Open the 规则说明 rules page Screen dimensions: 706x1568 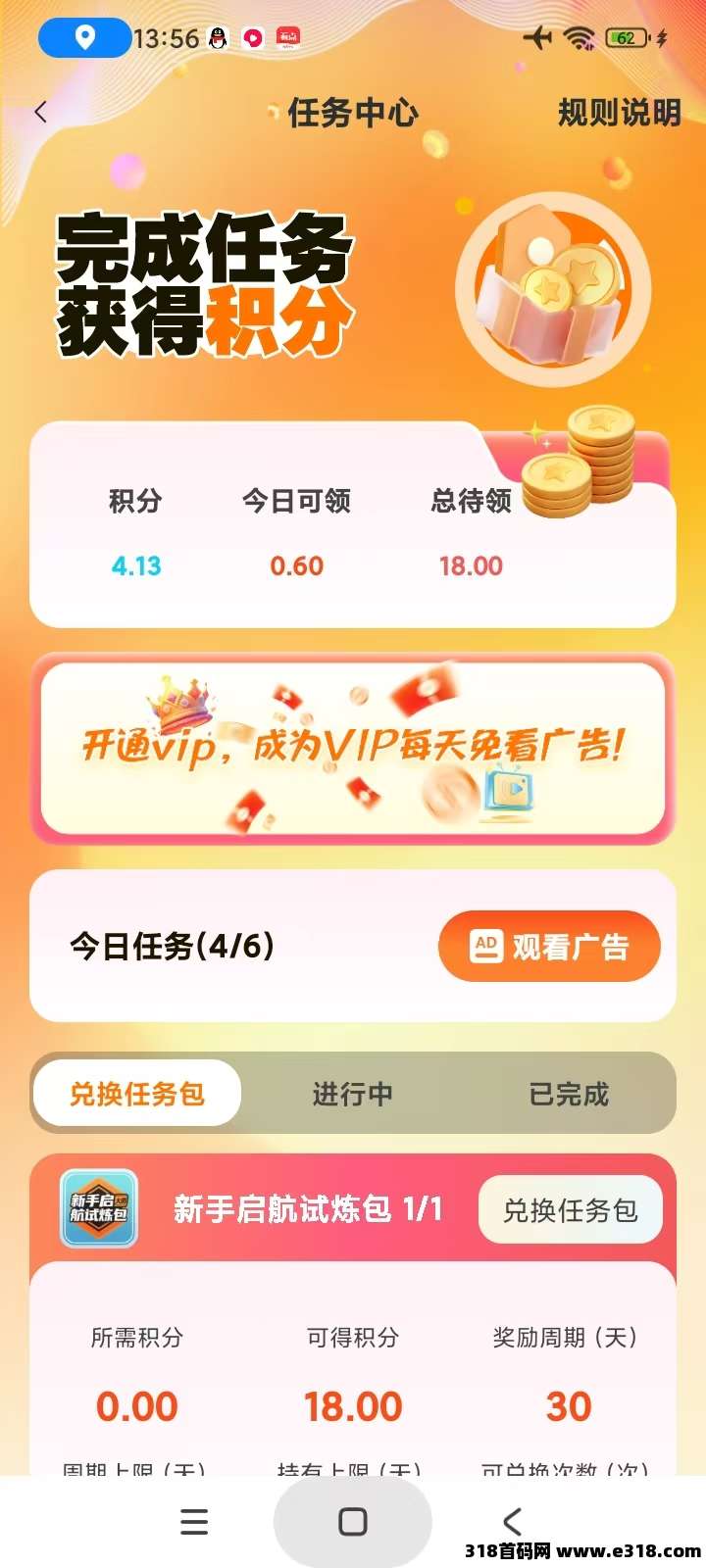619,113
